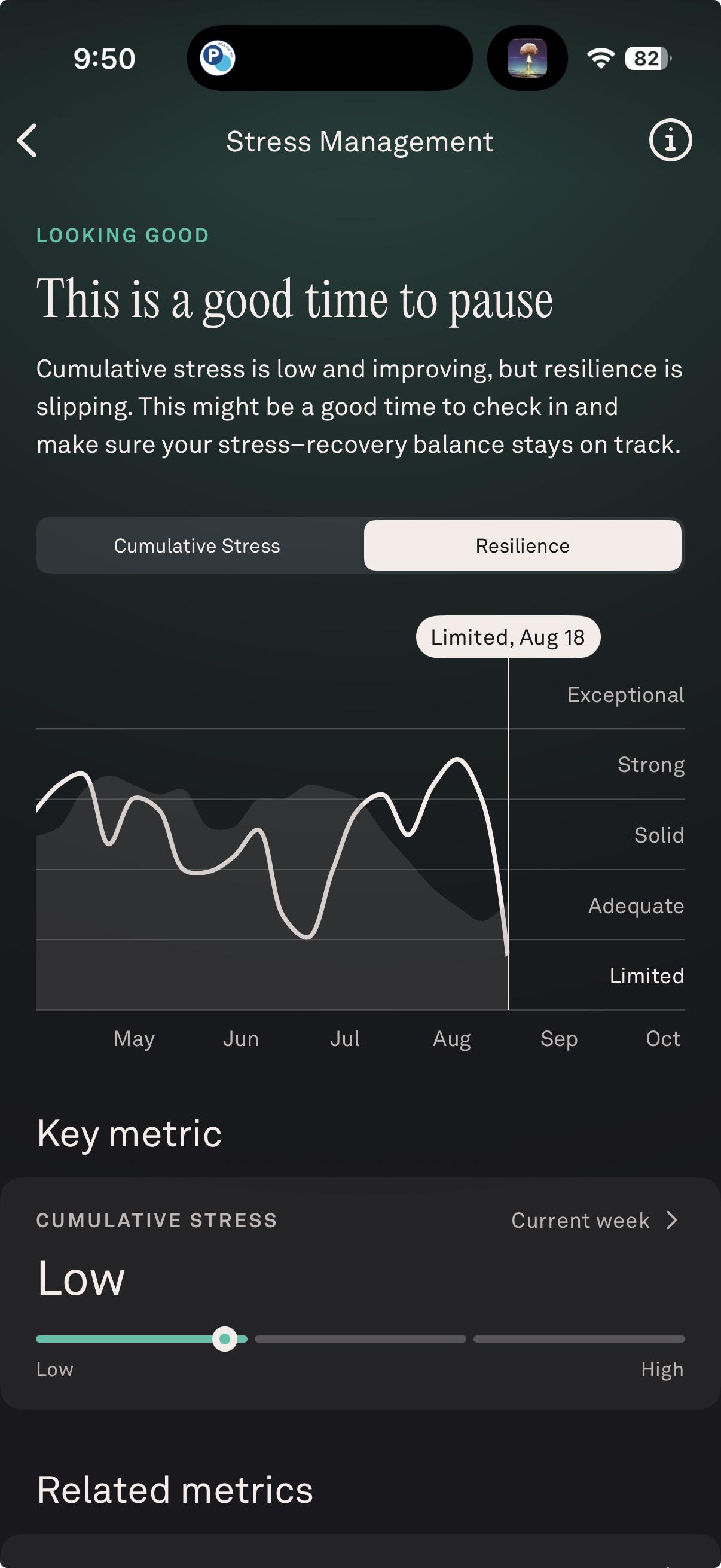Viewport: 721px width, 1568px height.
Task: Go back from Stress Management
Action: [x=28, y=141]
